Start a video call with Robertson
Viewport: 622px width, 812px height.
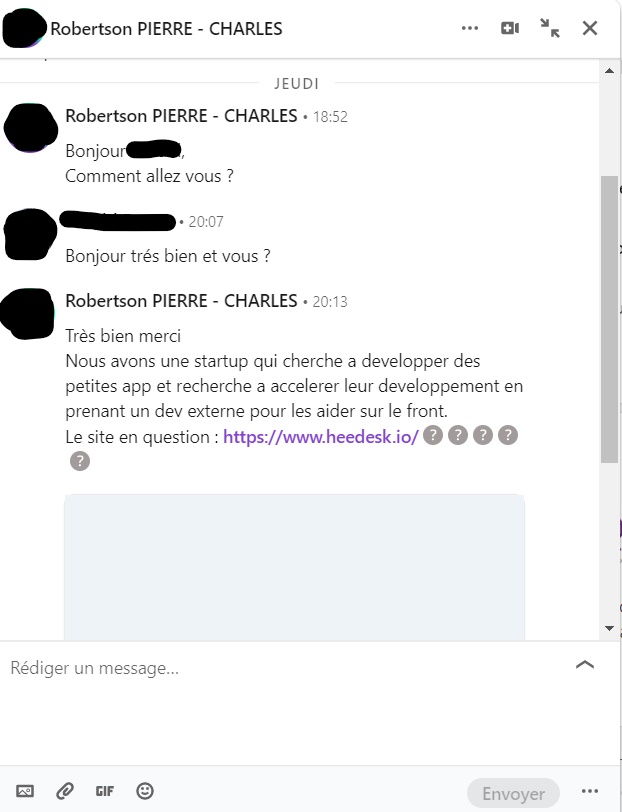(510, 28)
